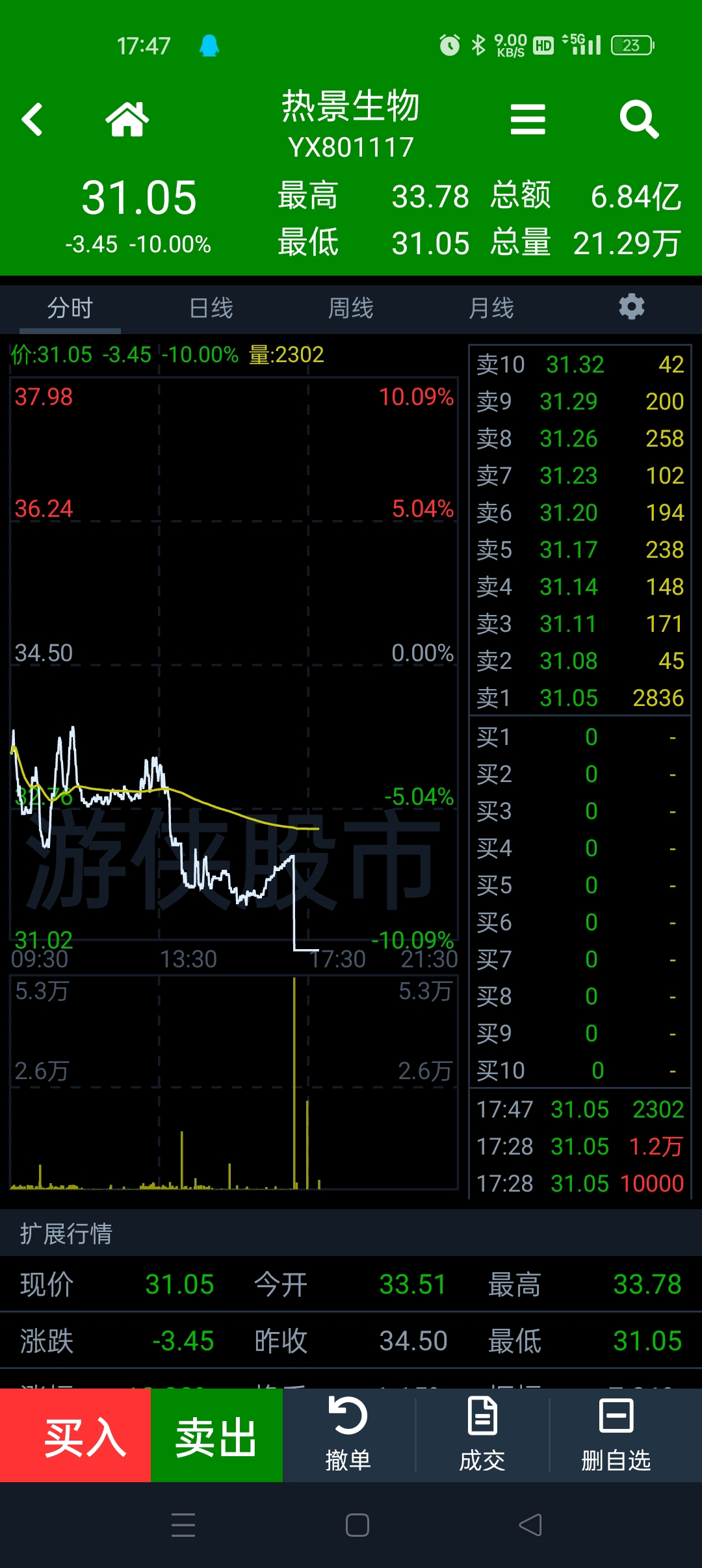Open the system recent apps button
Viewport: 702px width, 1568px height.
tap(183, 1525)
